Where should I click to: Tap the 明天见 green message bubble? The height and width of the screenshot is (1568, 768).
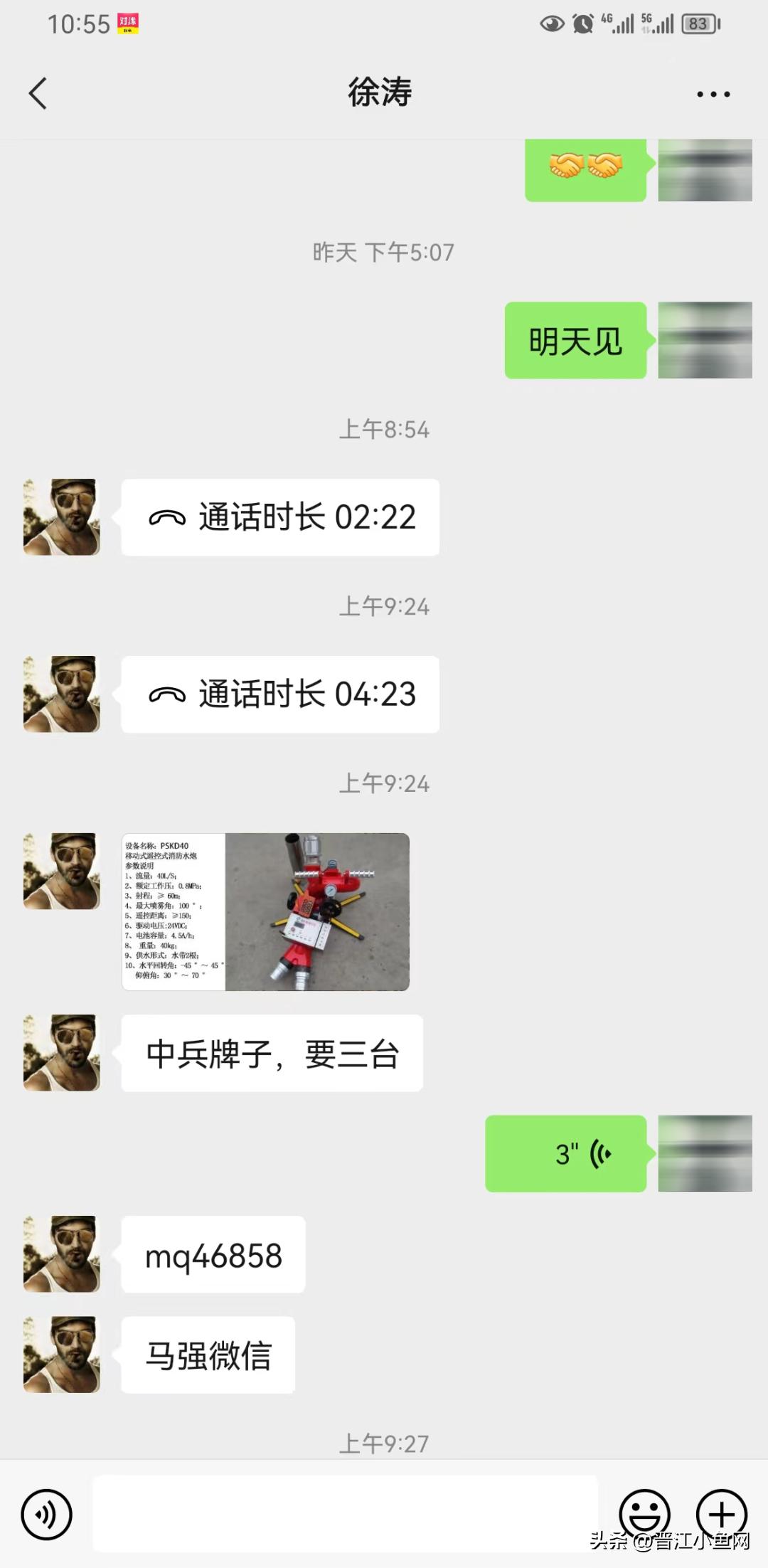[575, 341]
